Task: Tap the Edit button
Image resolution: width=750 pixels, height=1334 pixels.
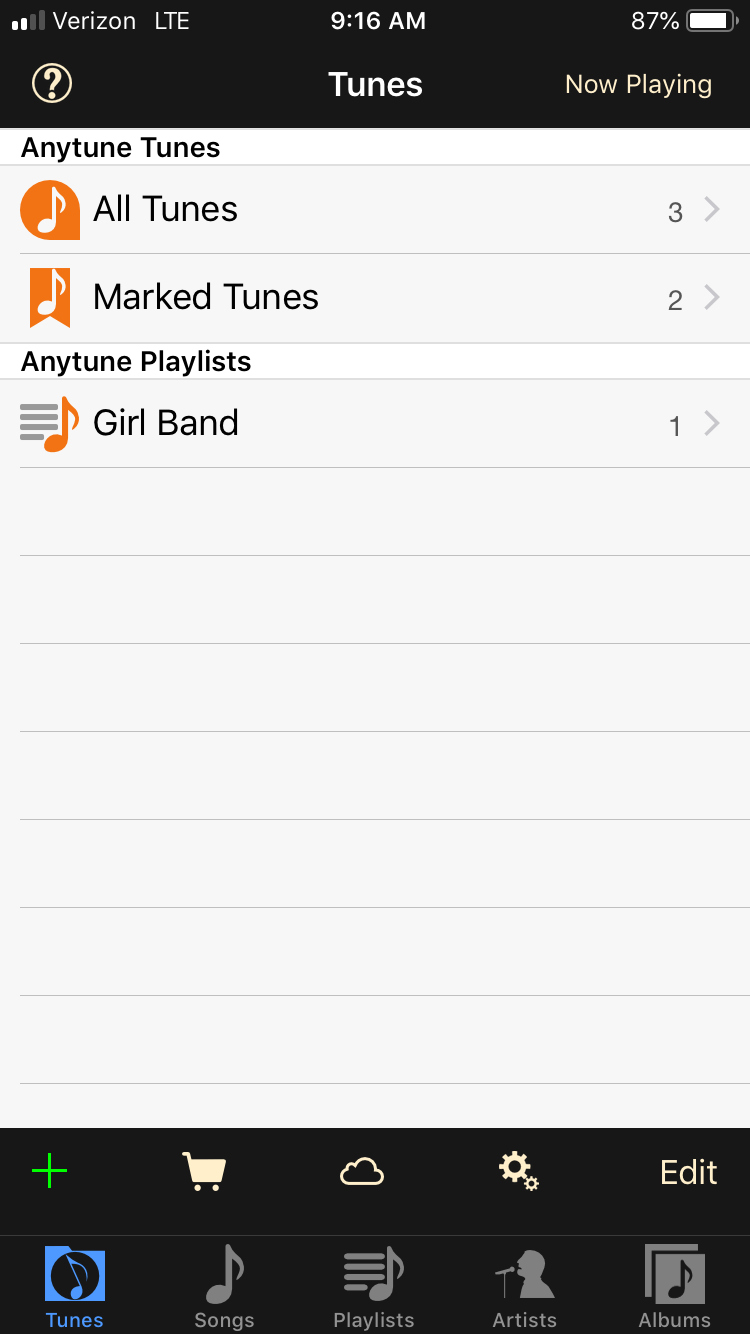Action: pos(688,1171)
